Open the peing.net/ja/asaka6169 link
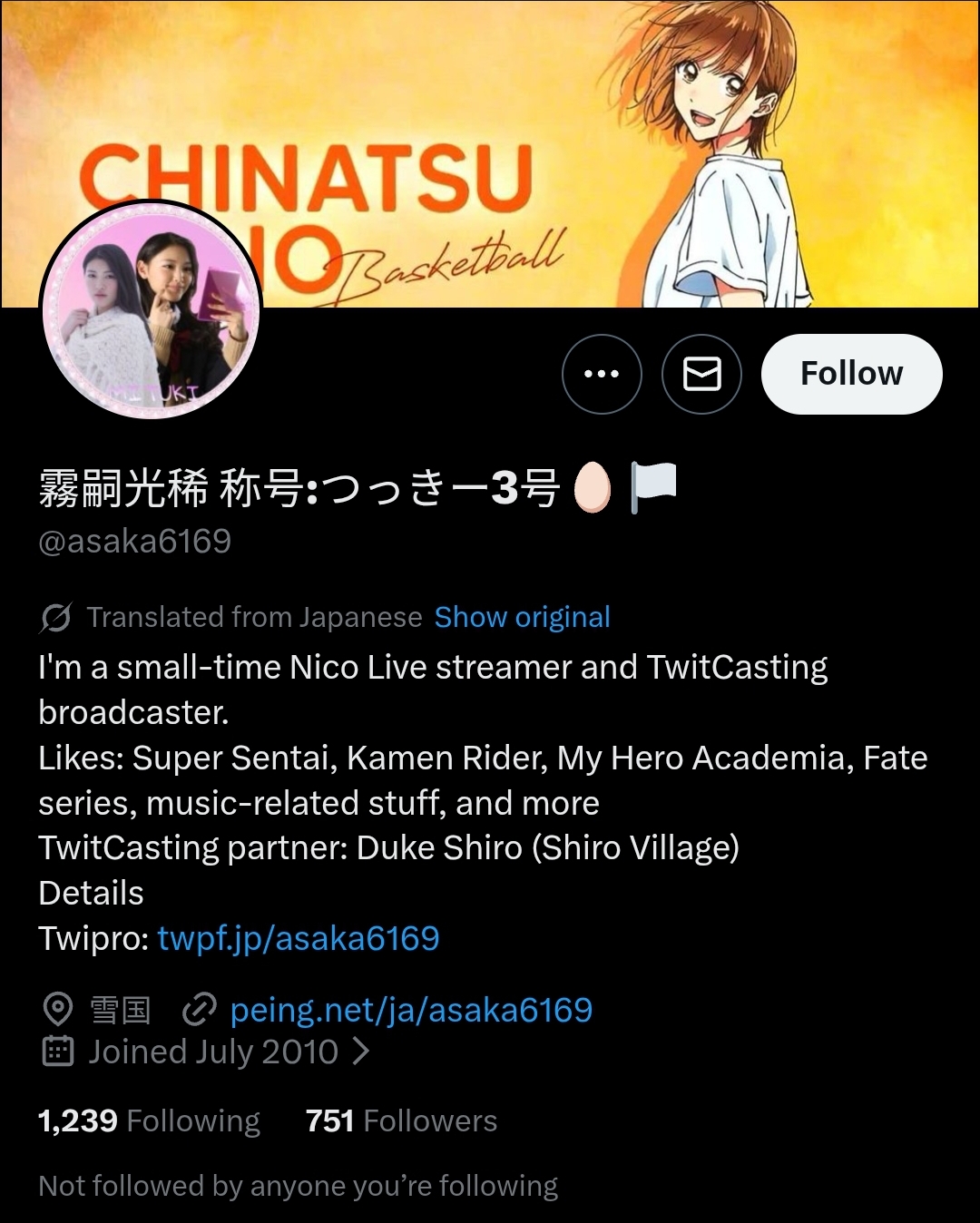 click(411, 1010)
